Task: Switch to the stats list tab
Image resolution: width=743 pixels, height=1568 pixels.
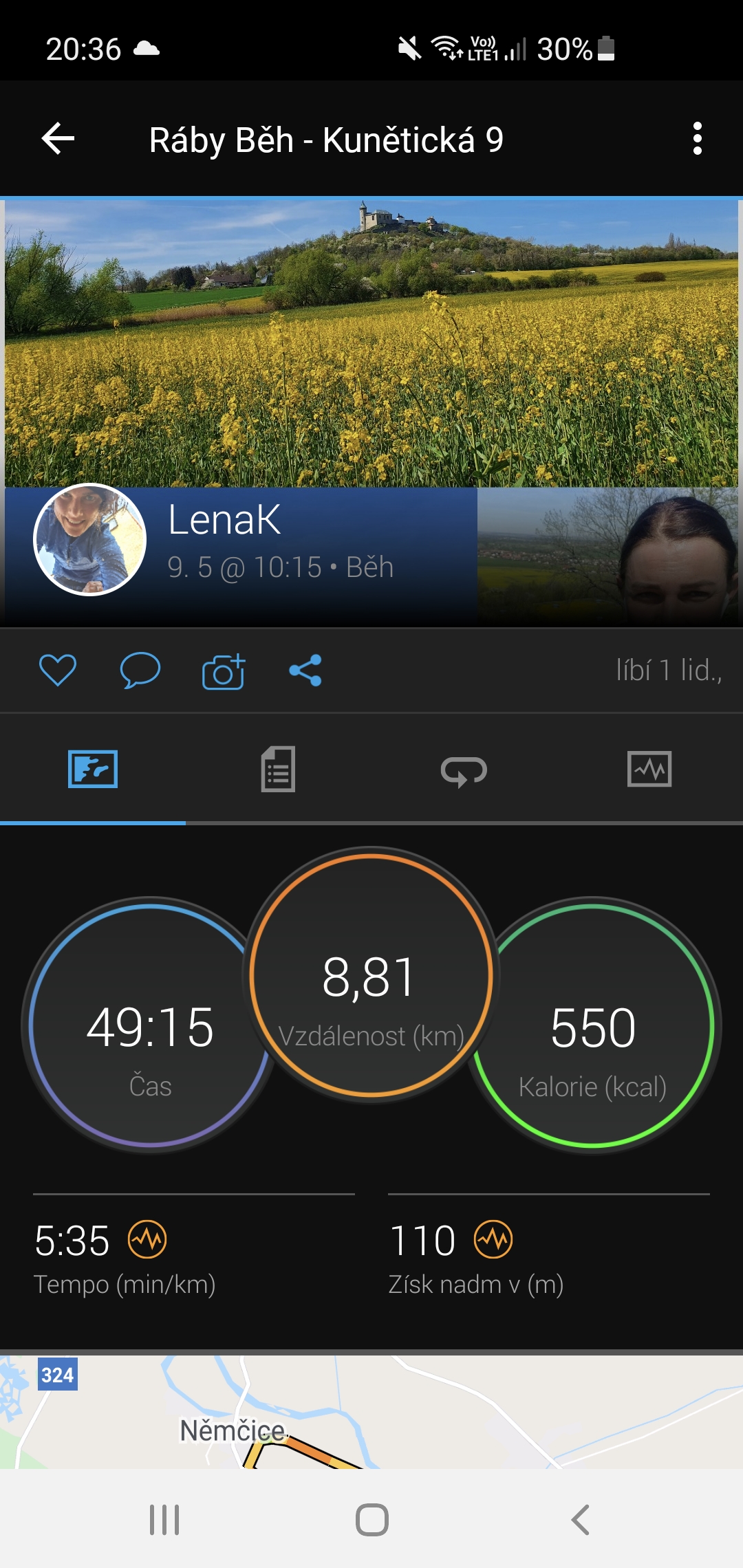Action: [x=278, y=769]
